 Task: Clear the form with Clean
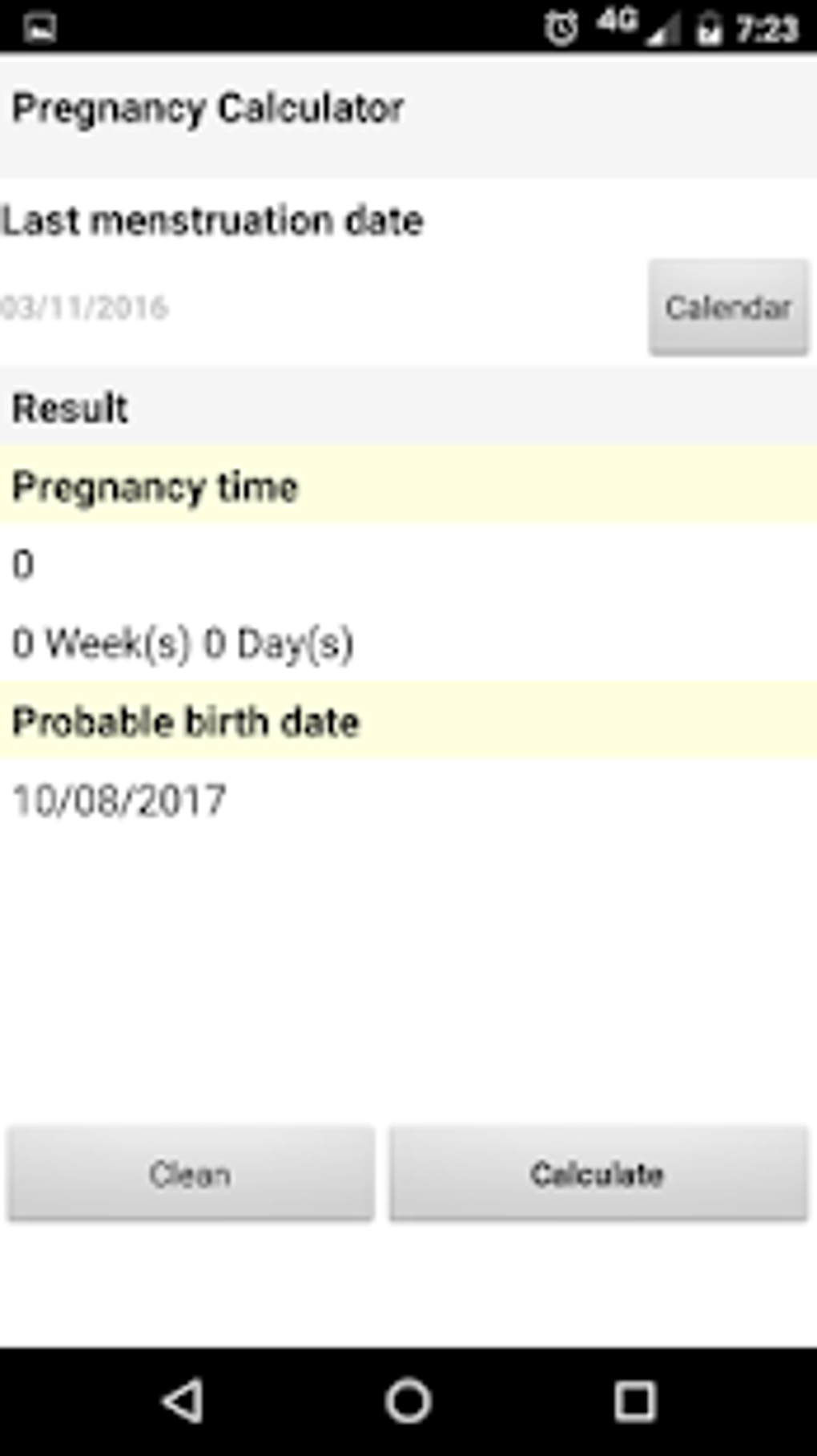tap(191, 1174)
